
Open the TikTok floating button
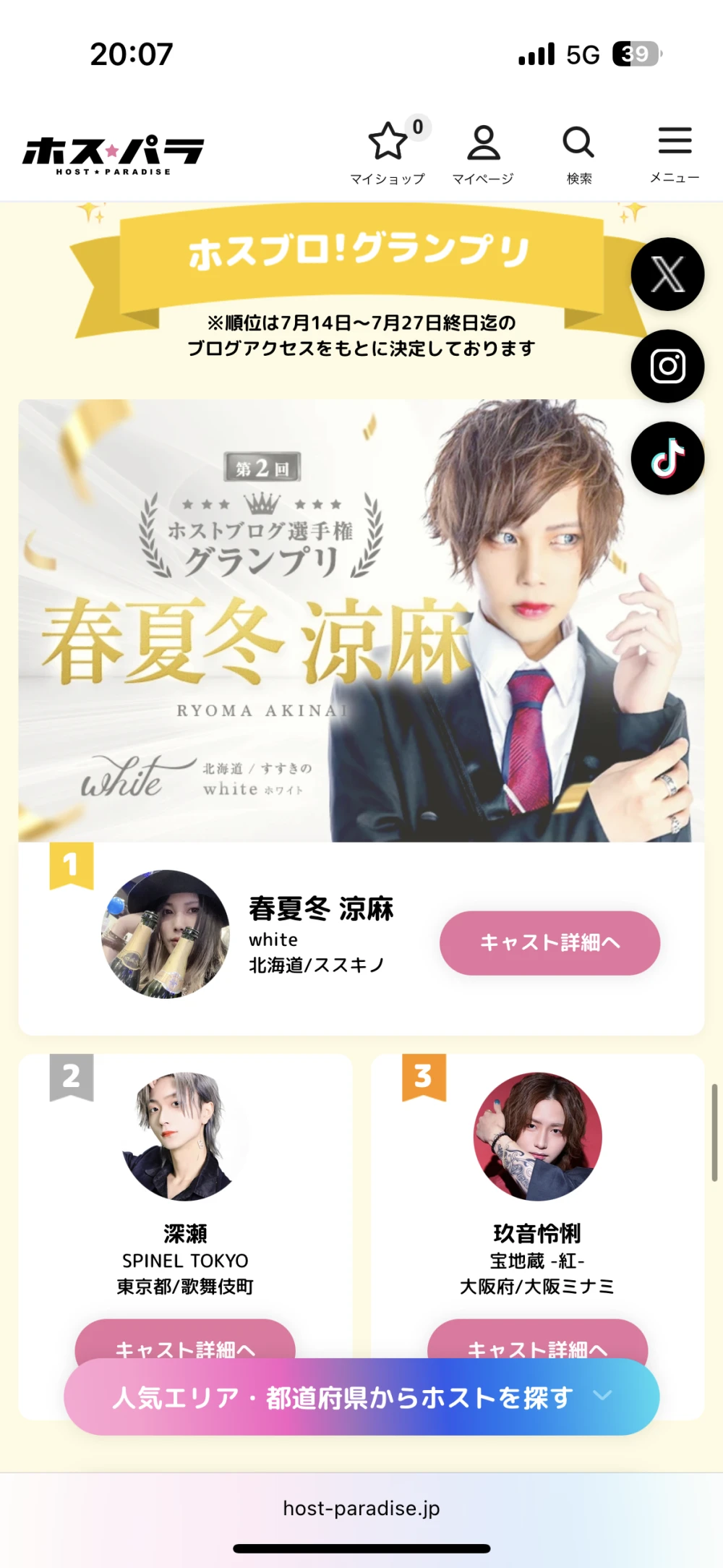(x=667, y=459)
